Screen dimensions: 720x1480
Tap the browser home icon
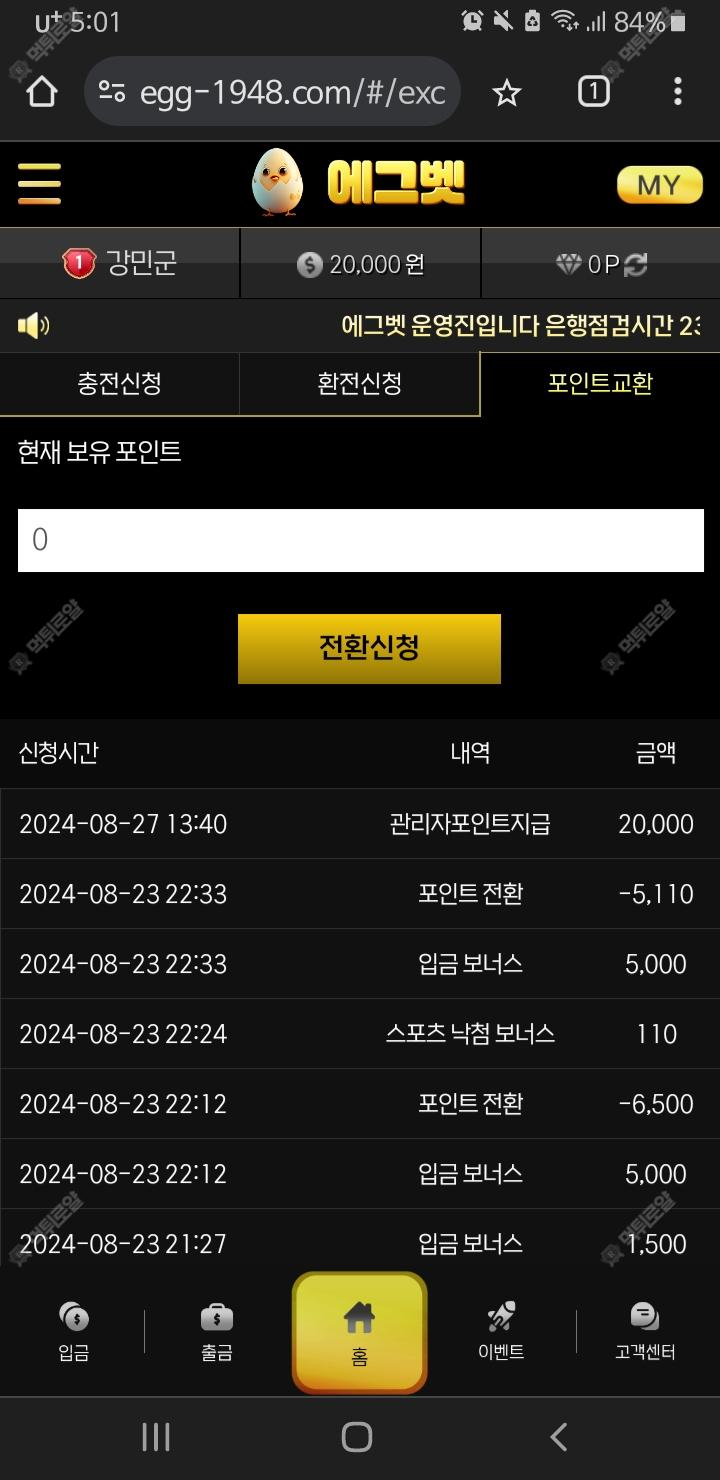pyautogui.click(x=41, y=92)
